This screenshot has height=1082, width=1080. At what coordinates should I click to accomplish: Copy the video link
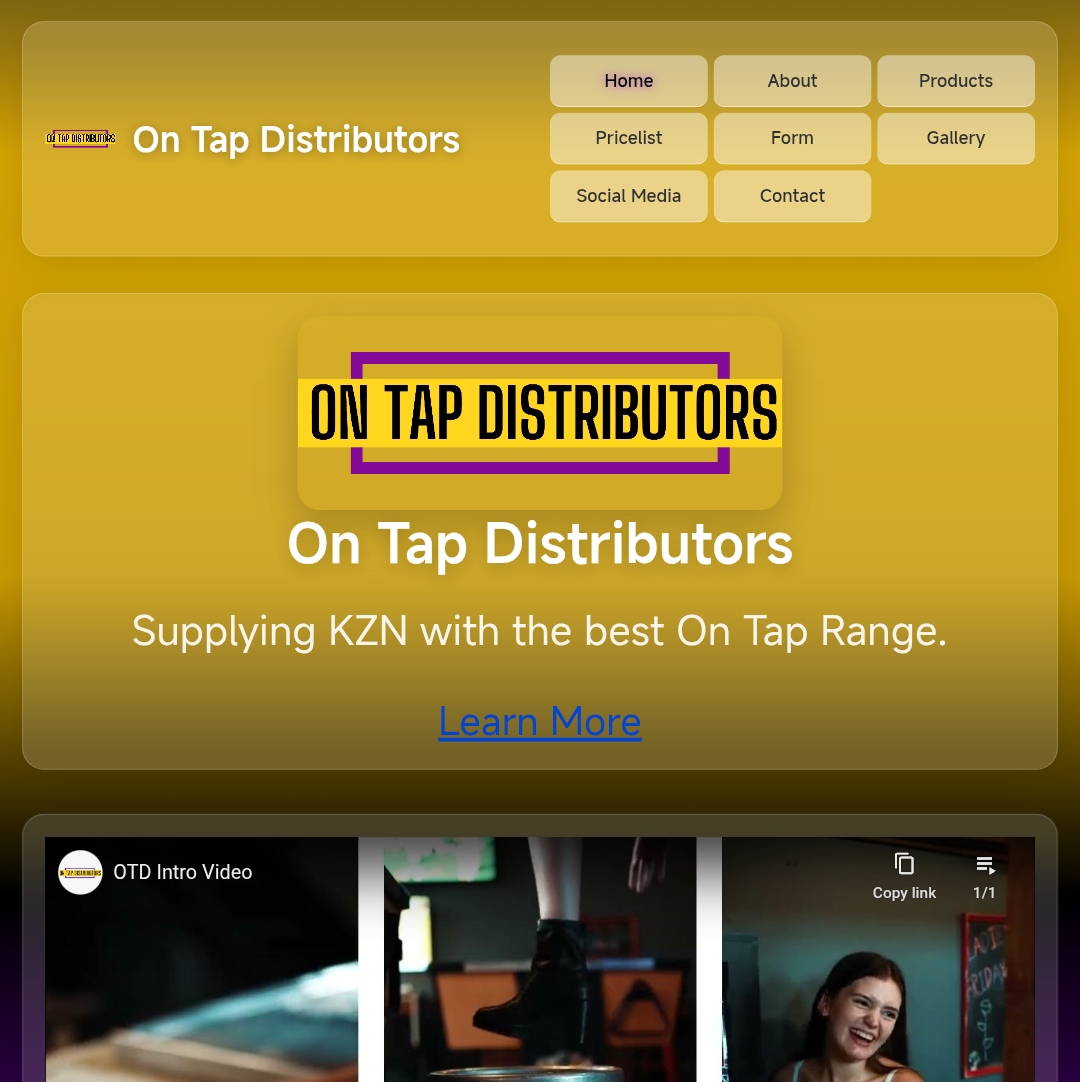click(904, 875)
